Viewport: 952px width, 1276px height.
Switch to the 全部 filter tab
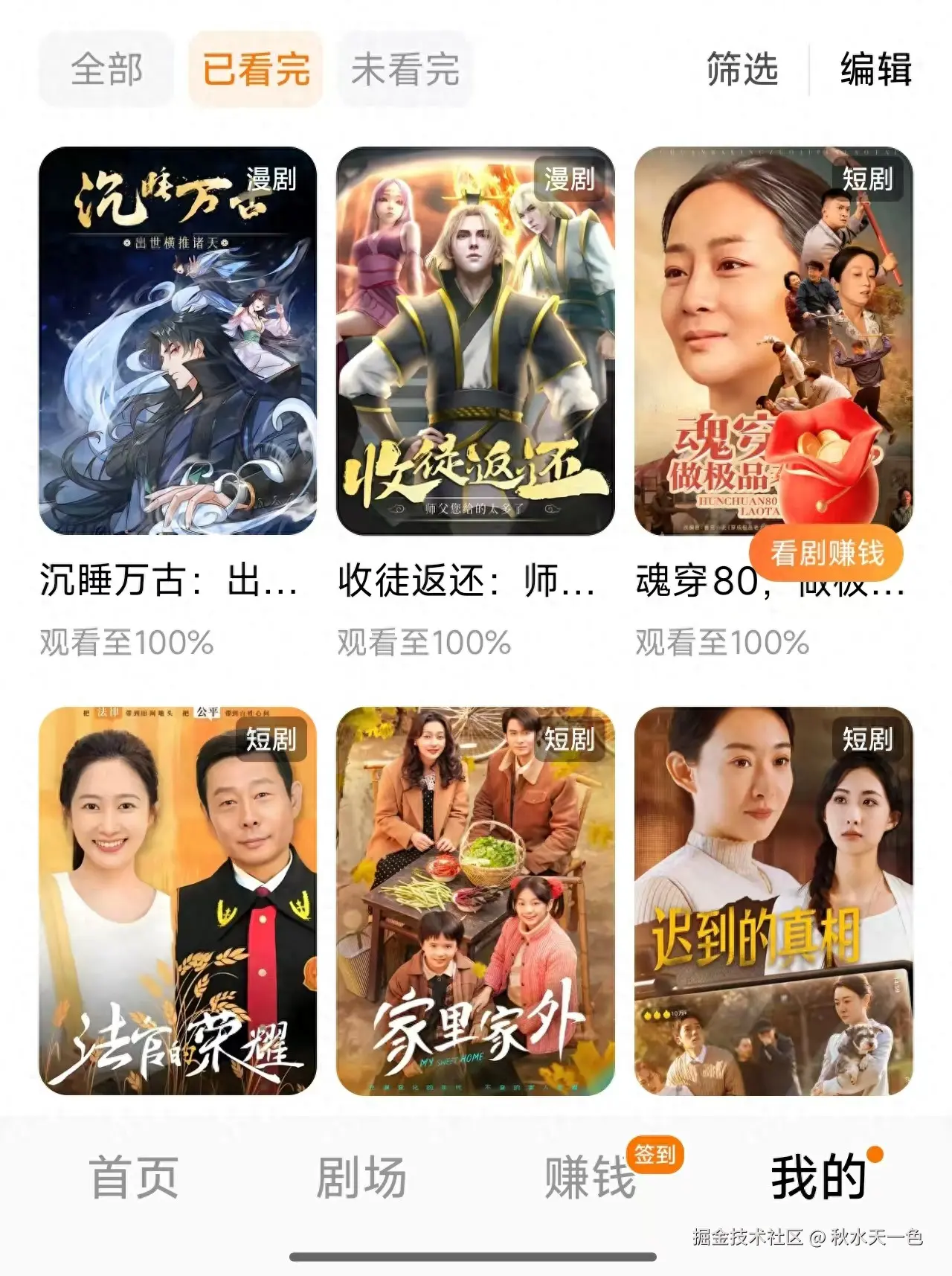(x=106, y=70)
